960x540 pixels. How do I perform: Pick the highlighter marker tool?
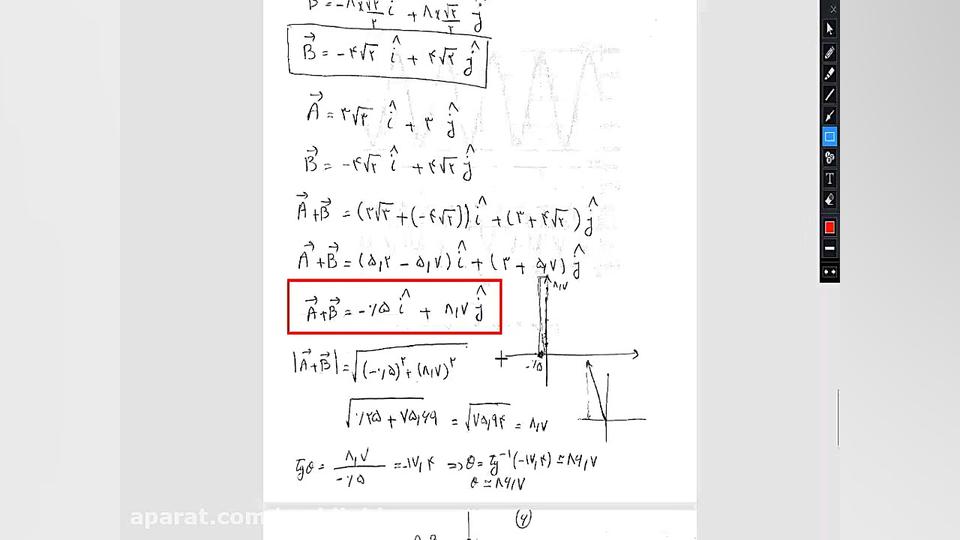(829, 73)
